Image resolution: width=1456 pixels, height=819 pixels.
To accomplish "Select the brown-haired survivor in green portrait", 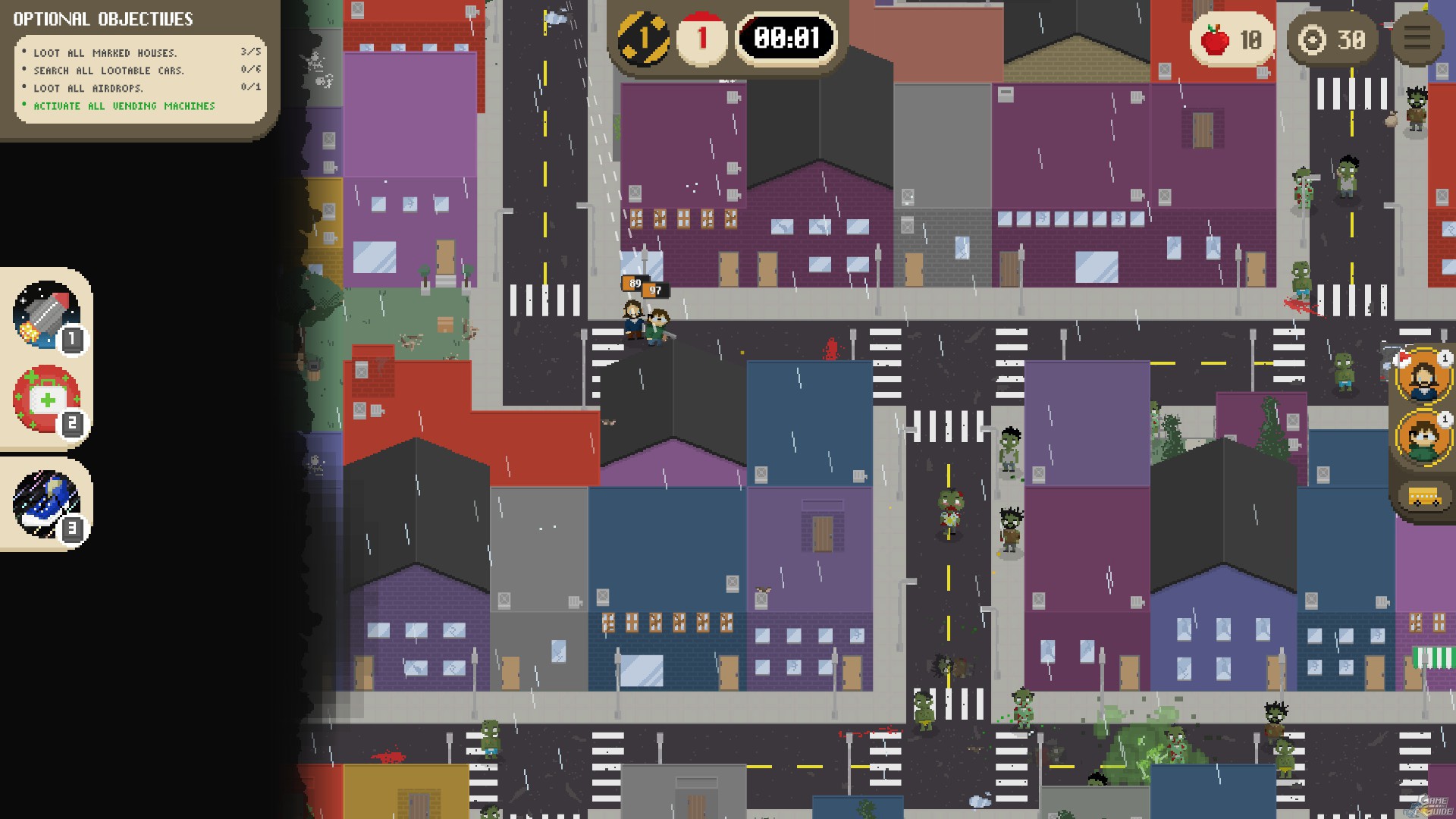I will click(x=1423, y=437).
